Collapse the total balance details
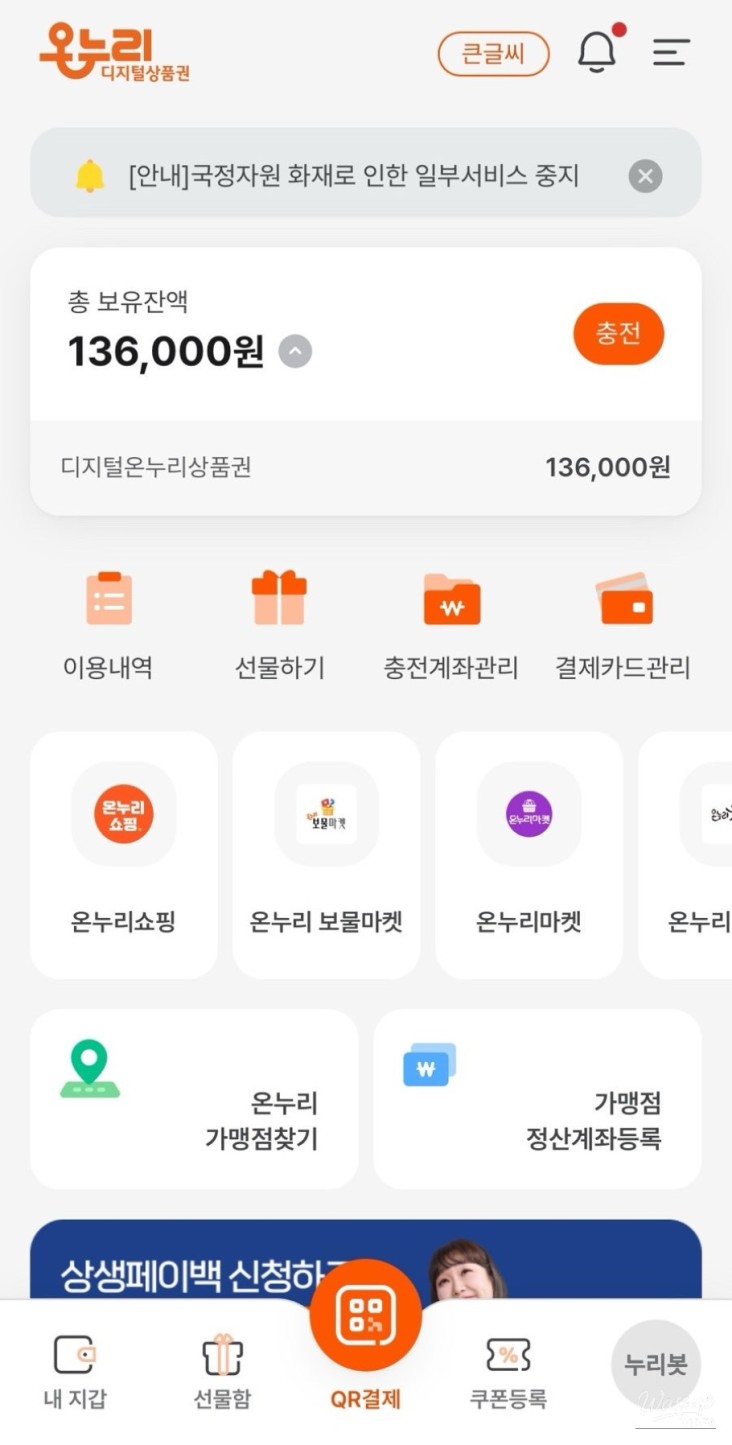 pos(295,352)
